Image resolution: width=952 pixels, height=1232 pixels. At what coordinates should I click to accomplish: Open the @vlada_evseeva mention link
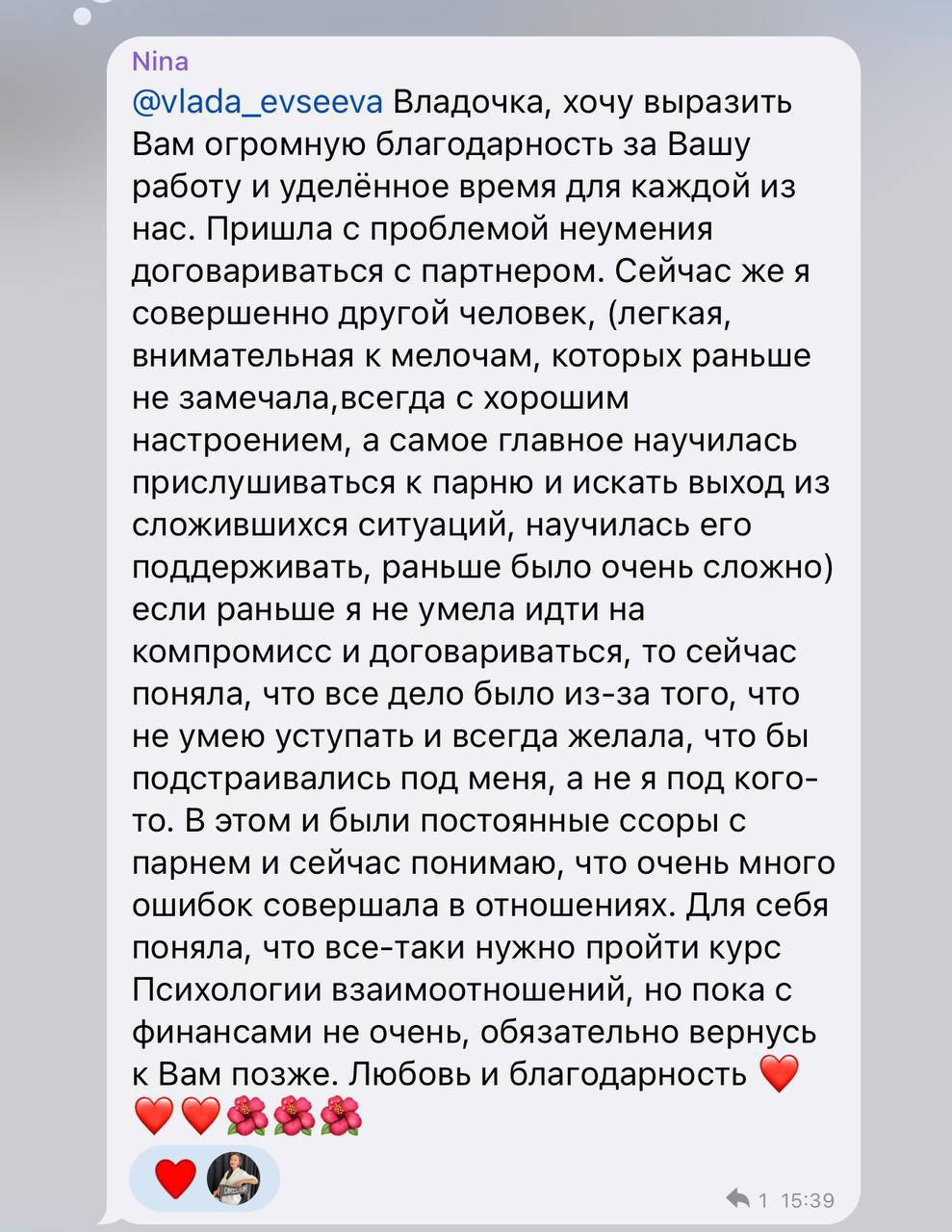pyautogui.click(x=257, y=103)
